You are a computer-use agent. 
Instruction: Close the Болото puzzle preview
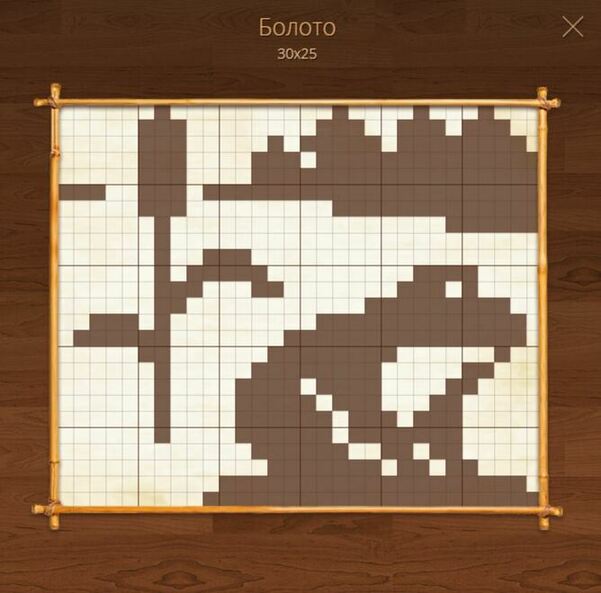point(572,27)
